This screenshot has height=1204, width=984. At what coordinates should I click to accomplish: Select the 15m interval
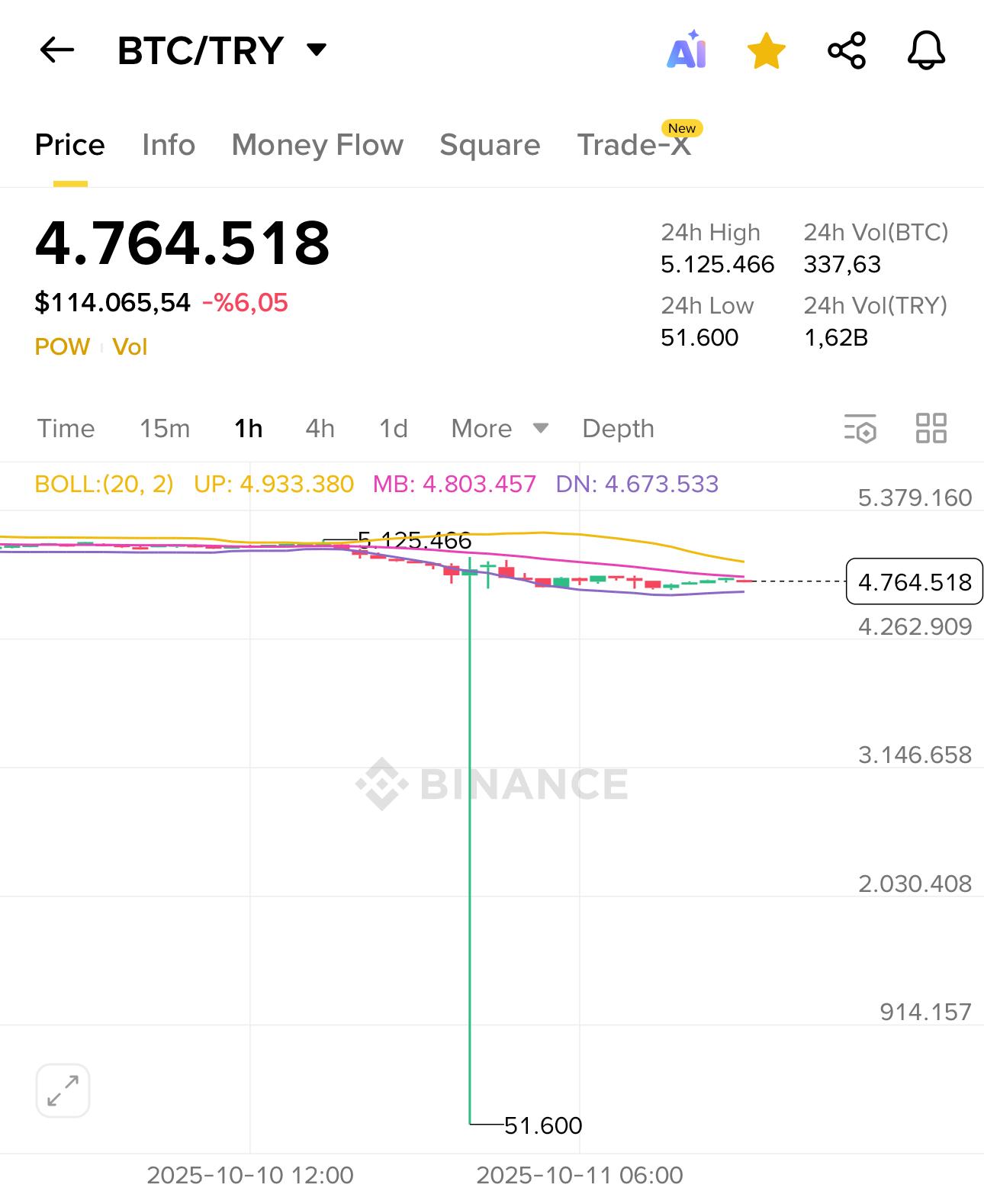pos(165,429)
